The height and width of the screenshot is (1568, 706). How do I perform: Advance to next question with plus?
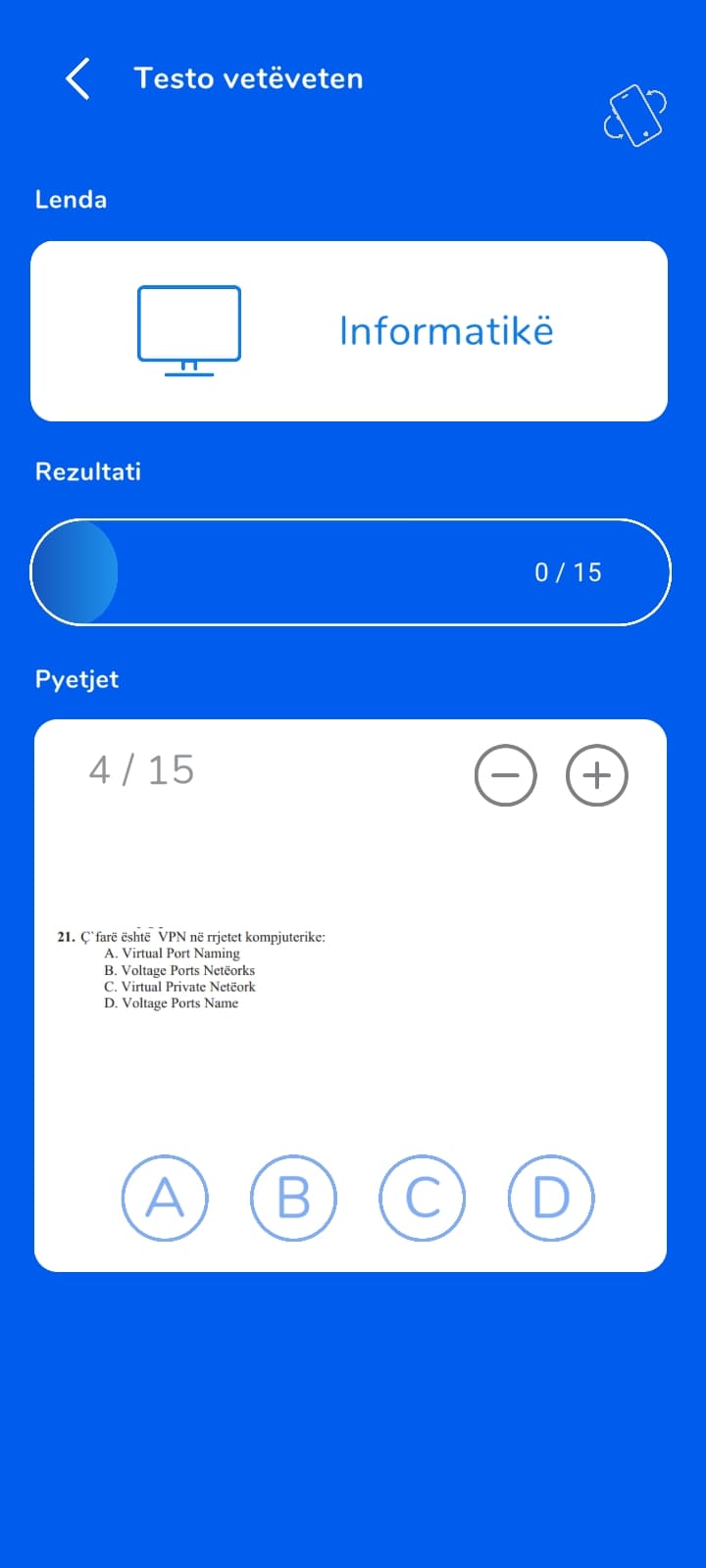pos(596,775)
